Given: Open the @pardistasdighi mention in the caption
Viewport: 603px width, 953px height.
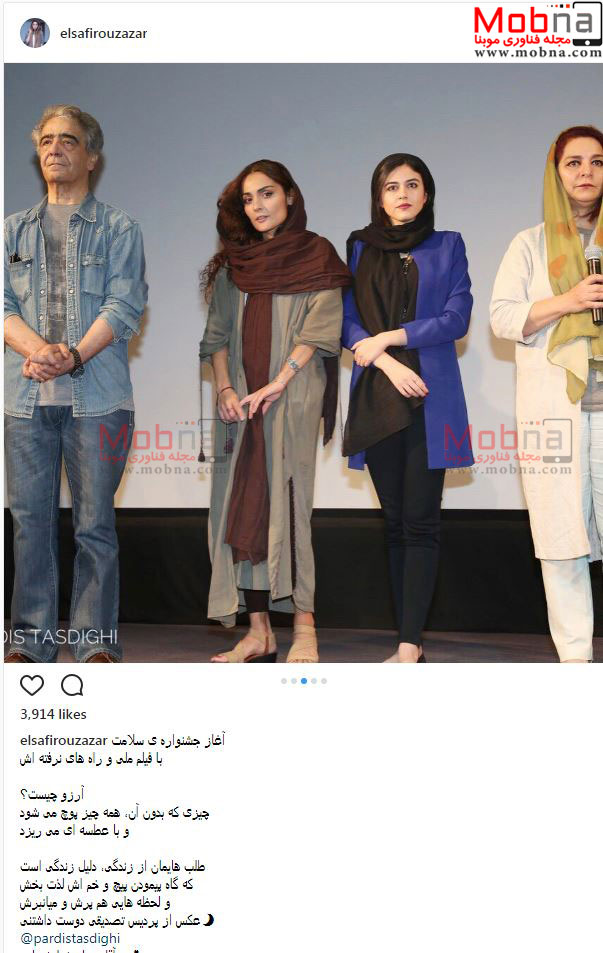Looking at the screenshot, I should tap(69, 938).
